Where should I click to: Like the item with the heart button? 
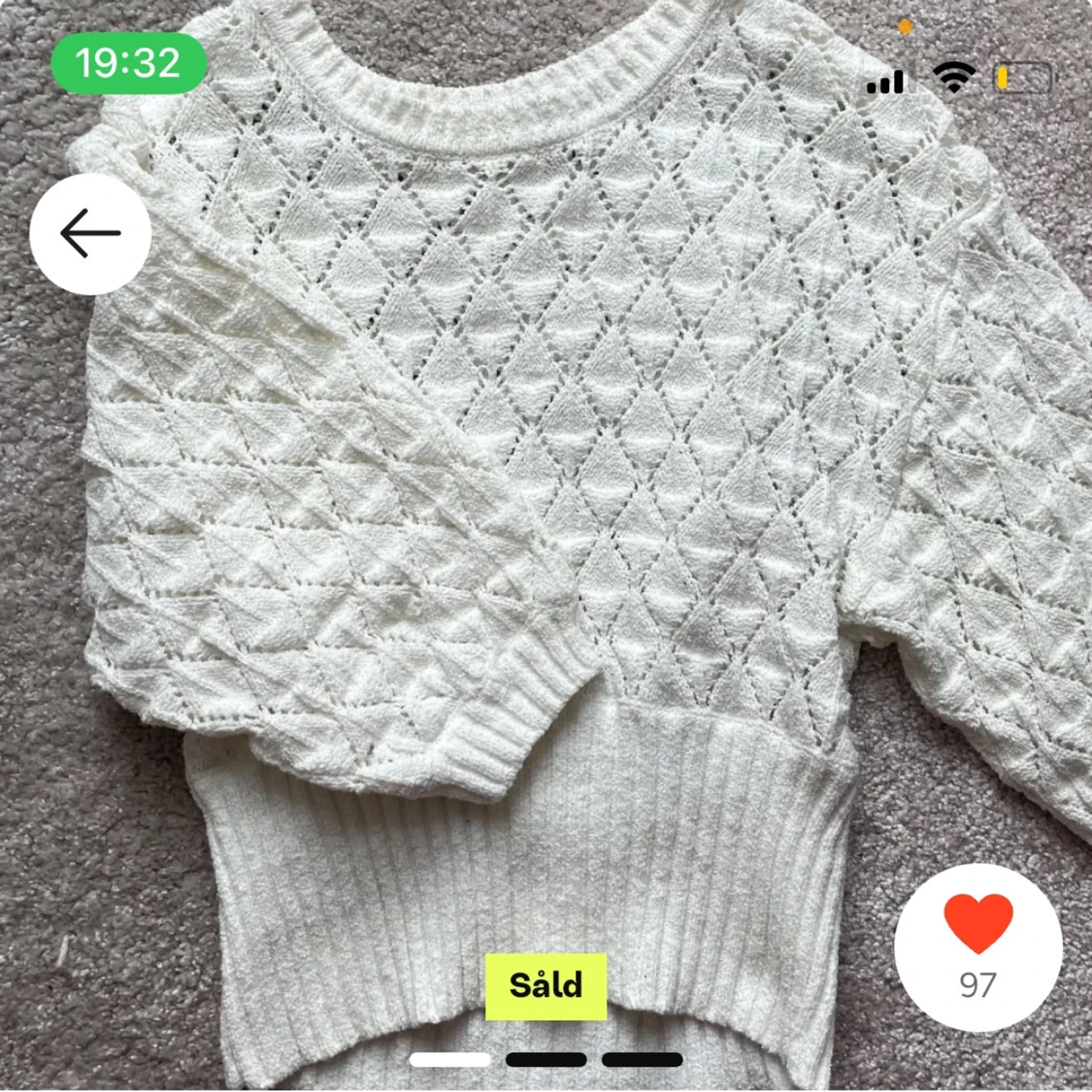click(x=977, y=946)
